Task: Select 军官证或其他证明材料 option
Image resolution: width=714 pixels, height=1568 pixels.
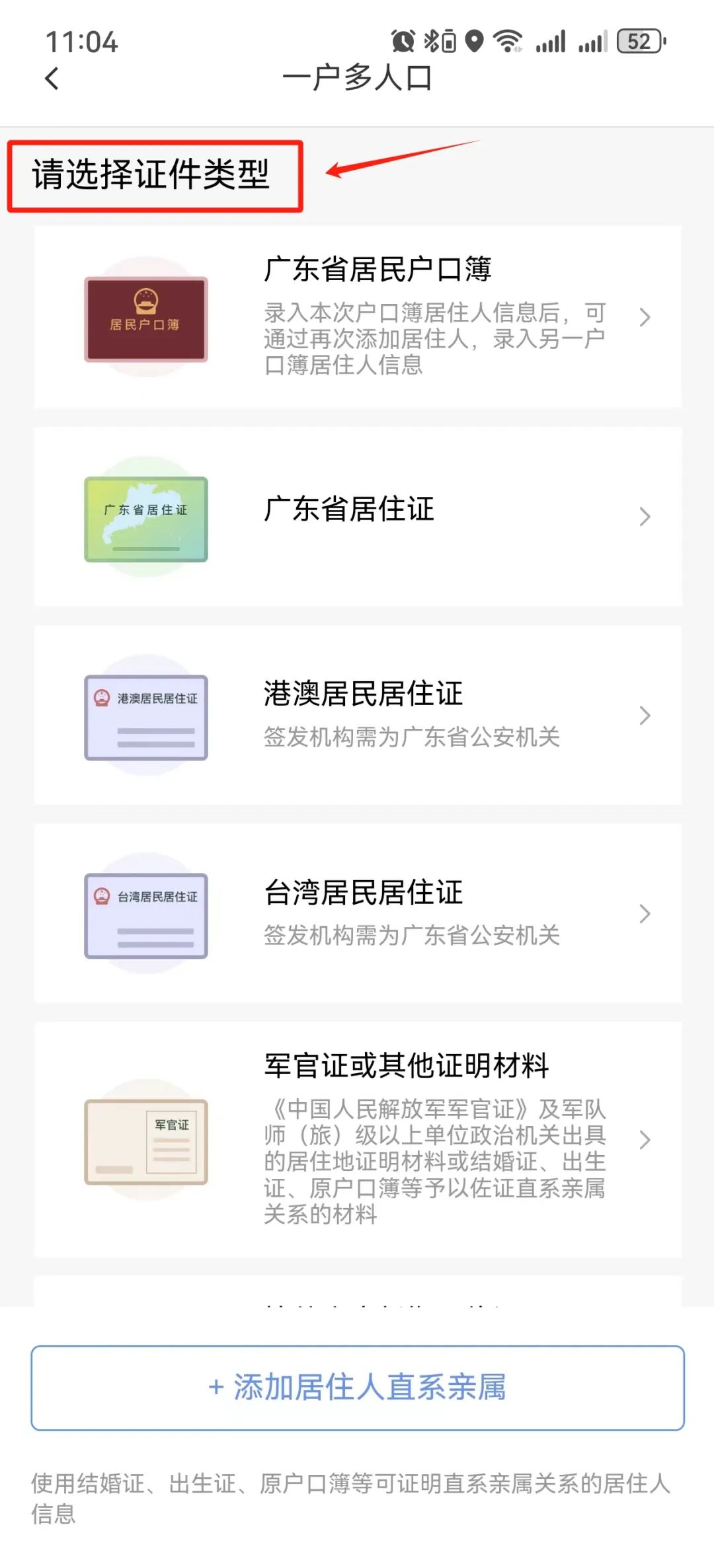Action: (x=357, y=1139)
